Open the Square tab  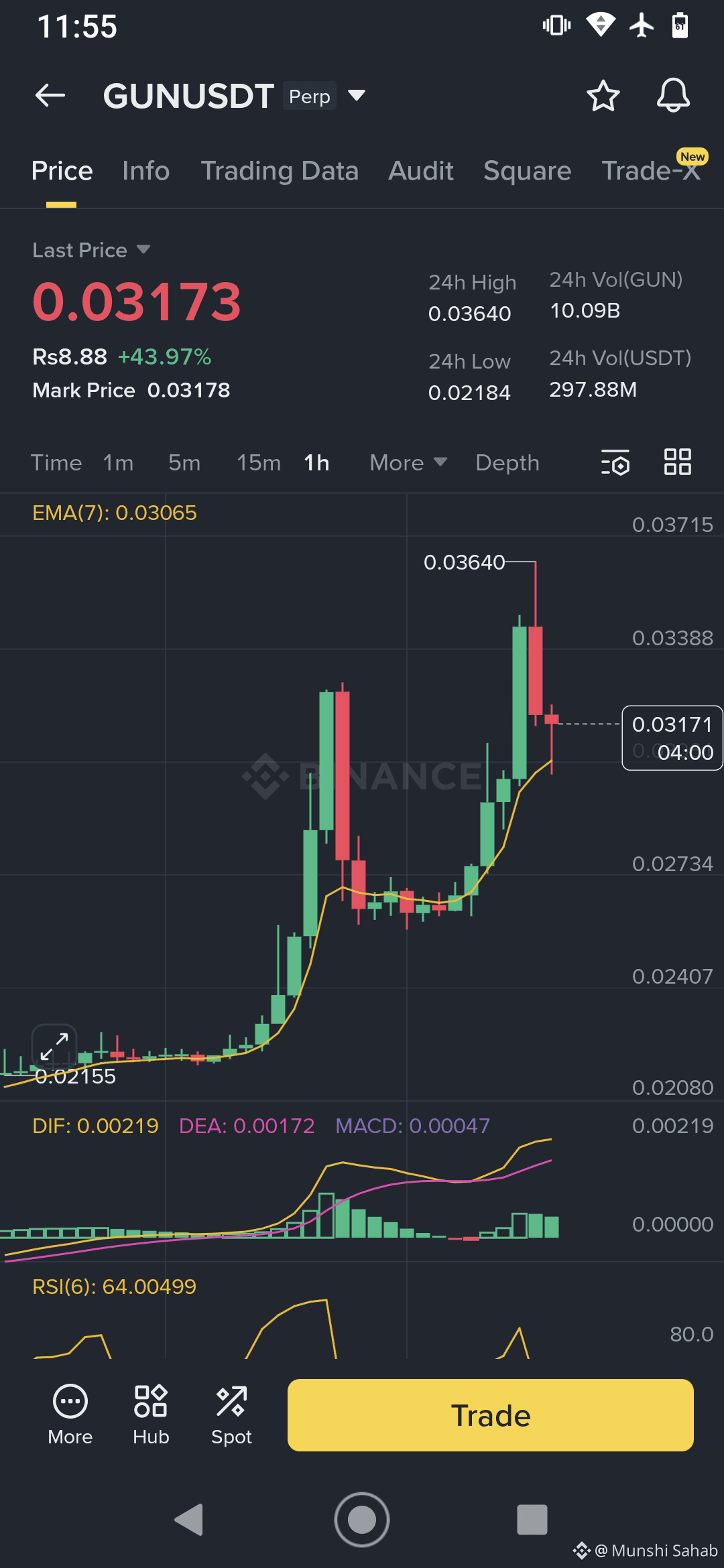coord(527,171)
